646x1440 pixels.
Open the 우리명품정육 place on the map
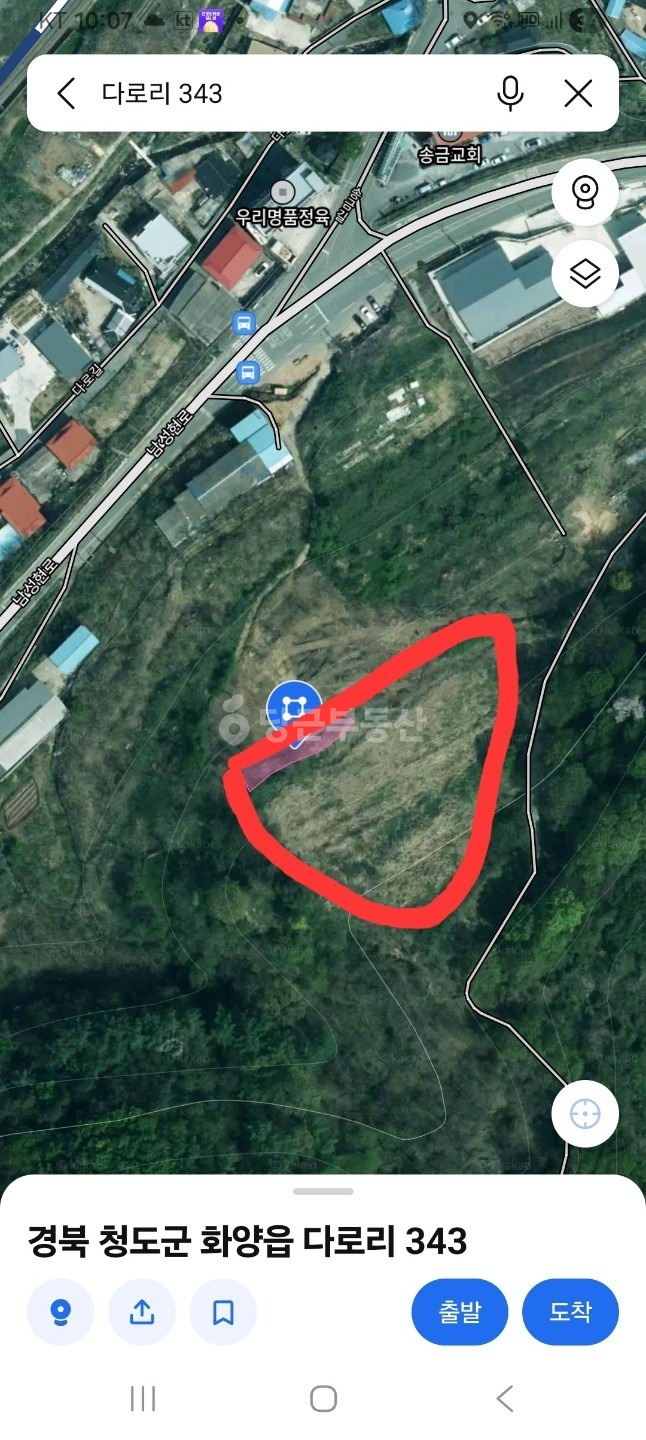point(283,201)
